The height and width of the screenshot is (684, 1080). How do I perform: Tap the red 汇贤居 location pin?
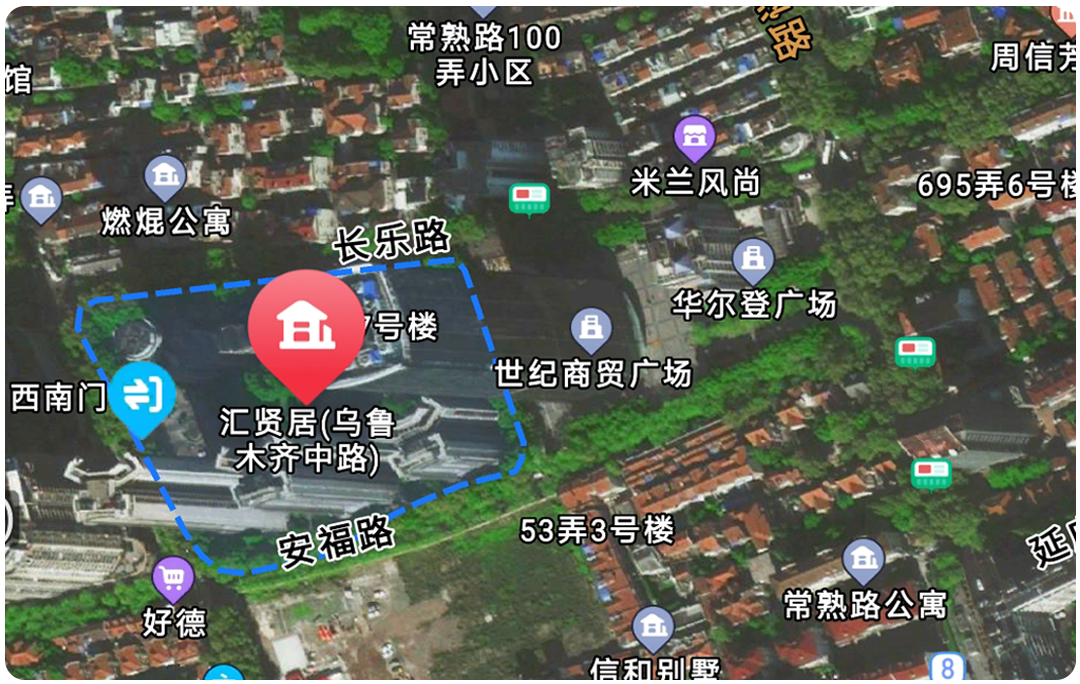(x=306, y=328)
